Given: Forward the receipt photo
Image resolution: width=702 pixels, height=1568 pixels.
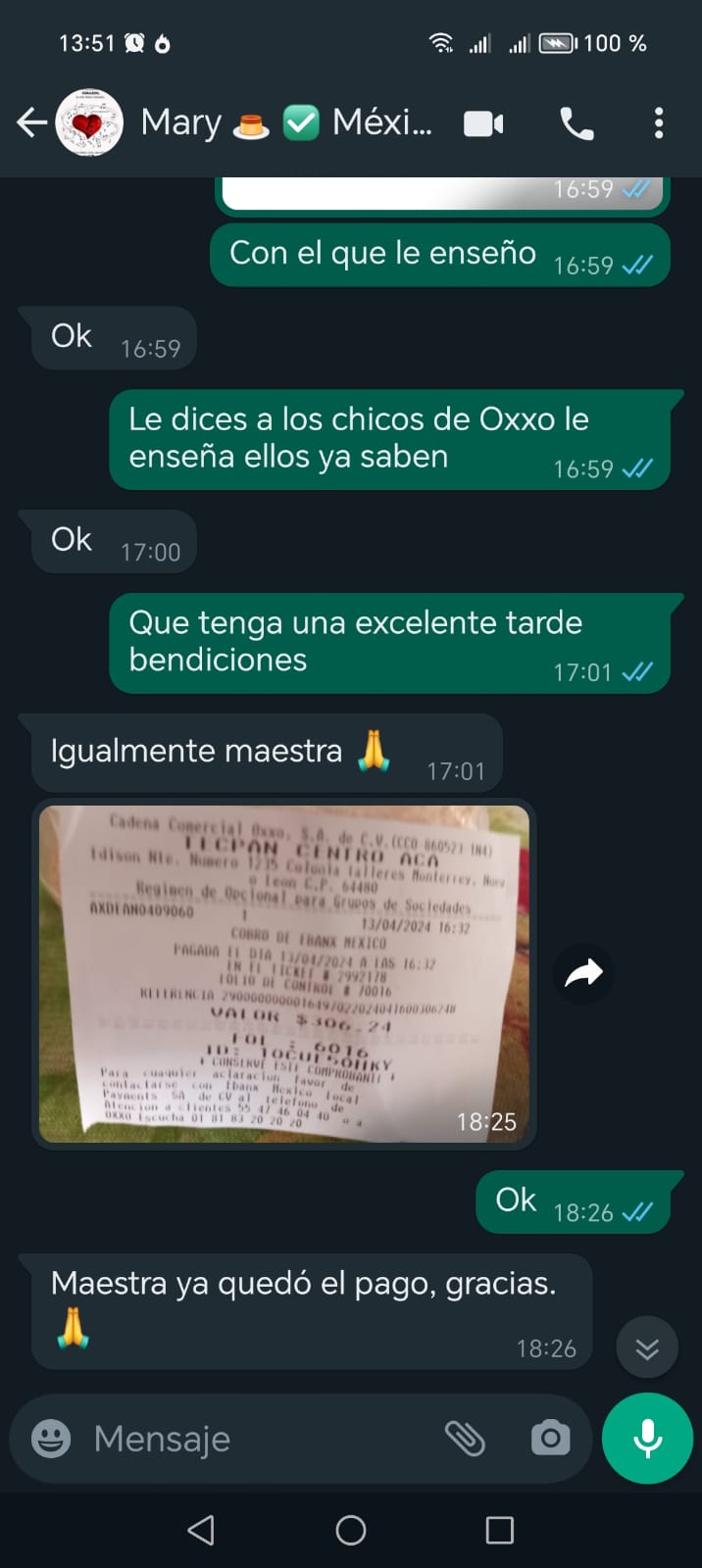Looking at the screenshot, I should 583,973.
